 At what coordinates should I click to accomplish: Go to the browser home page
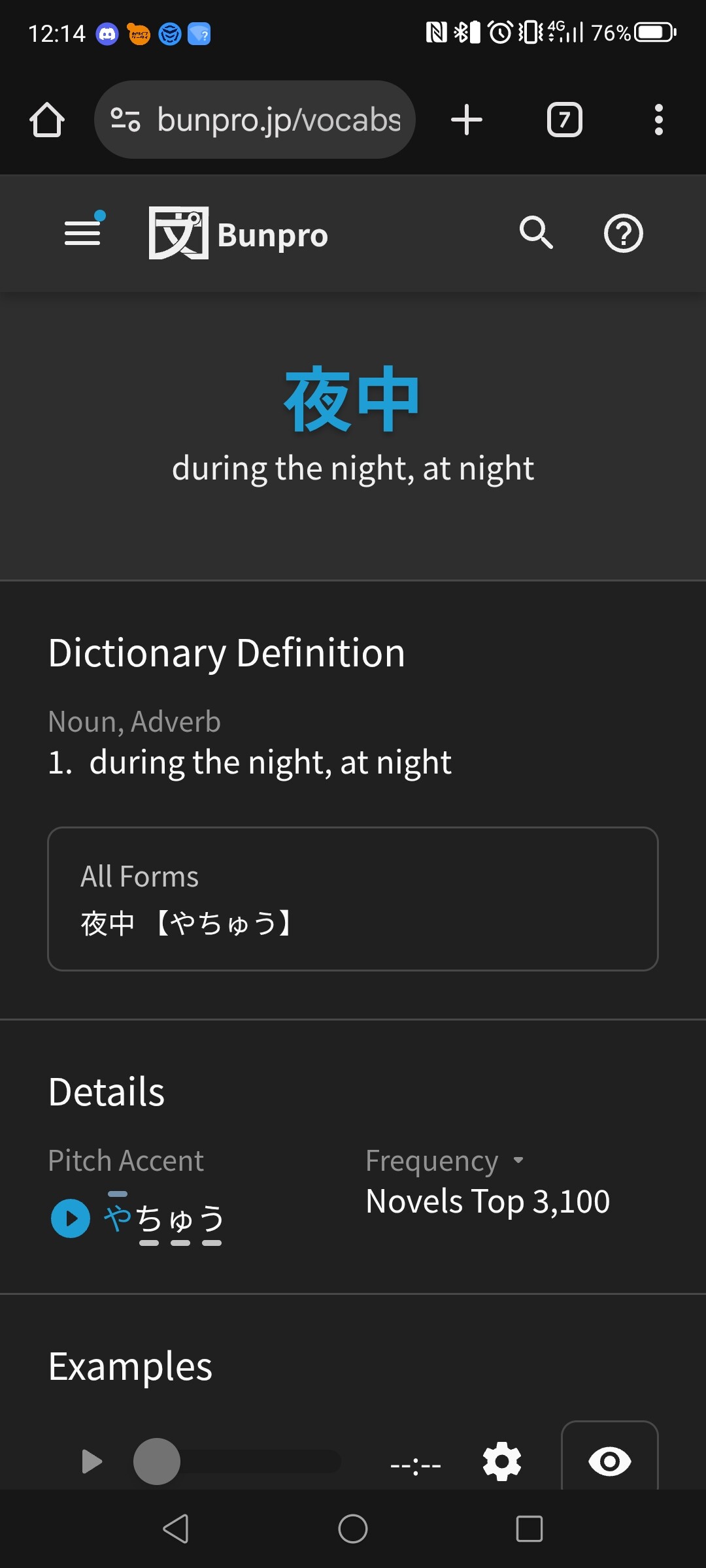(47, 120)
